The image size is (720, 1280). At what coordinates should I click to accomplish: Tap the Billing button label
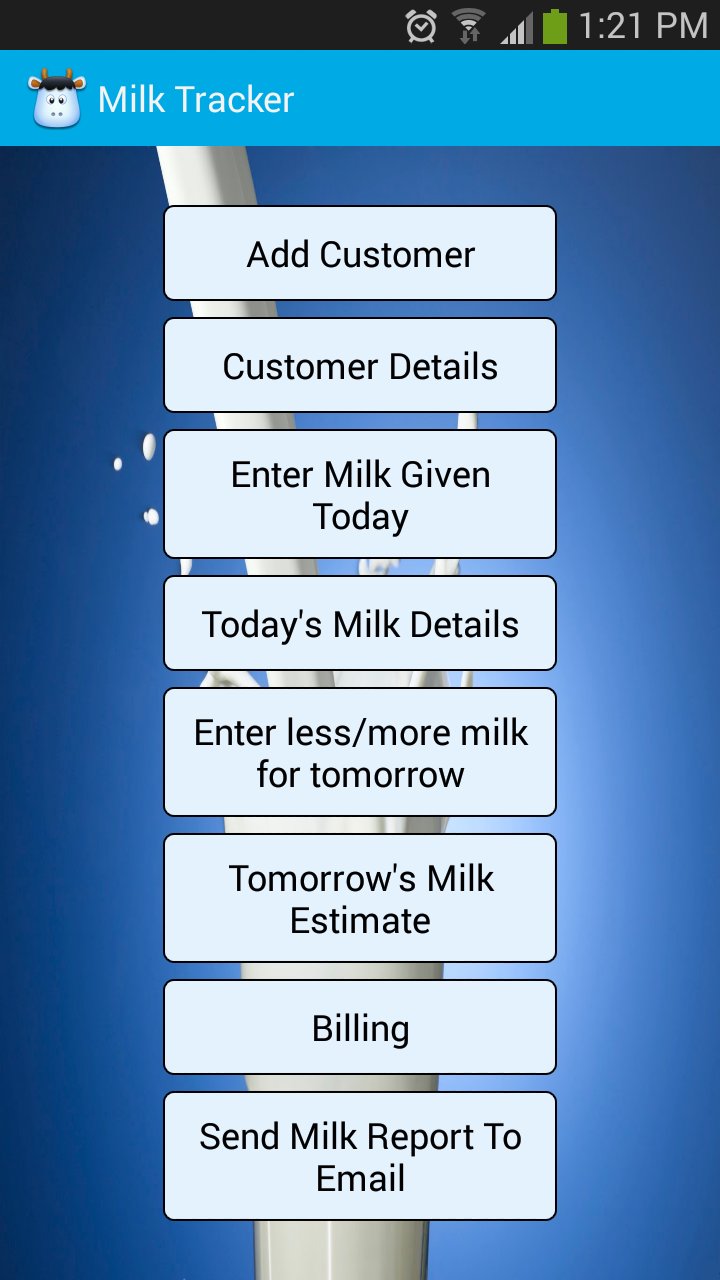[359, 1027]
